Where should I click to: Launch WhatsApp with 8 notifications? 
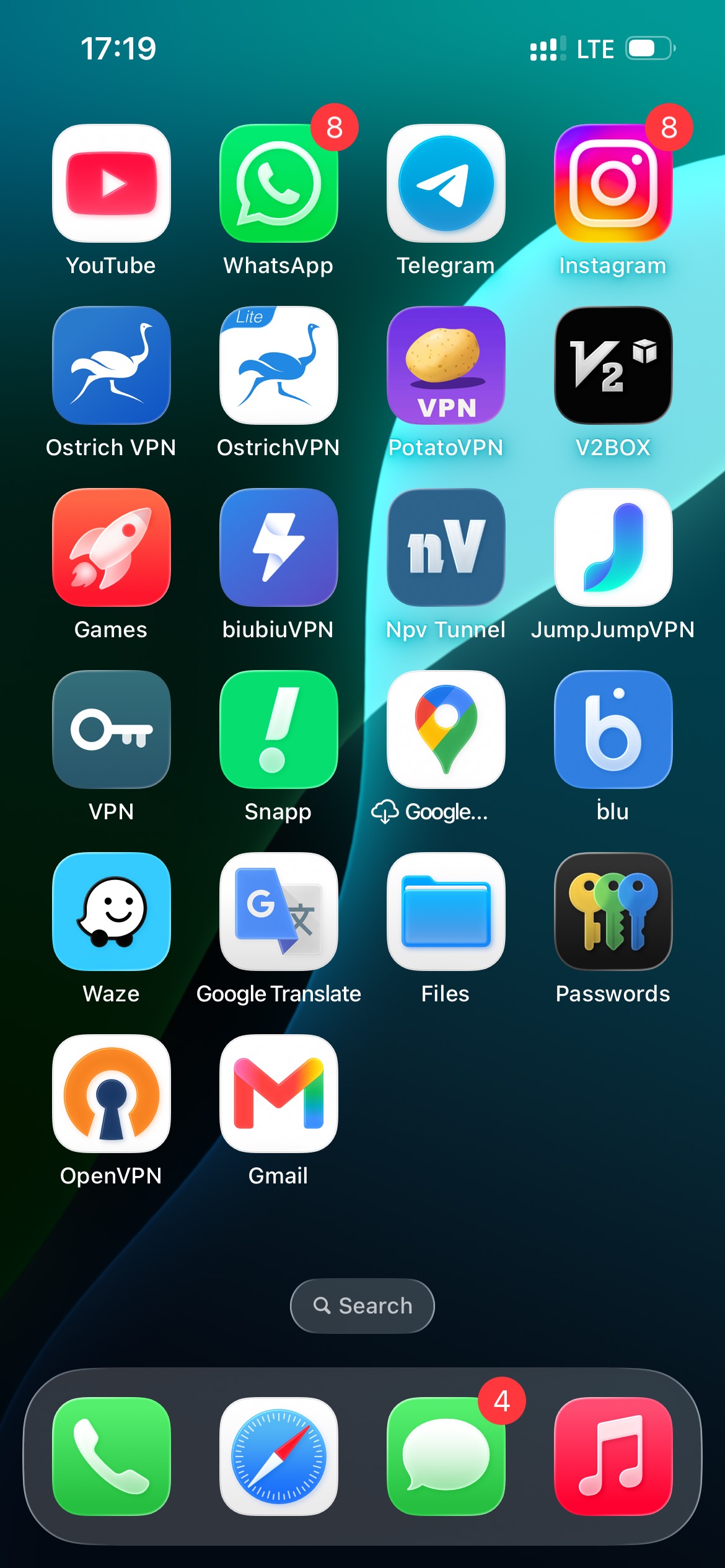click(x=279, y=183)
